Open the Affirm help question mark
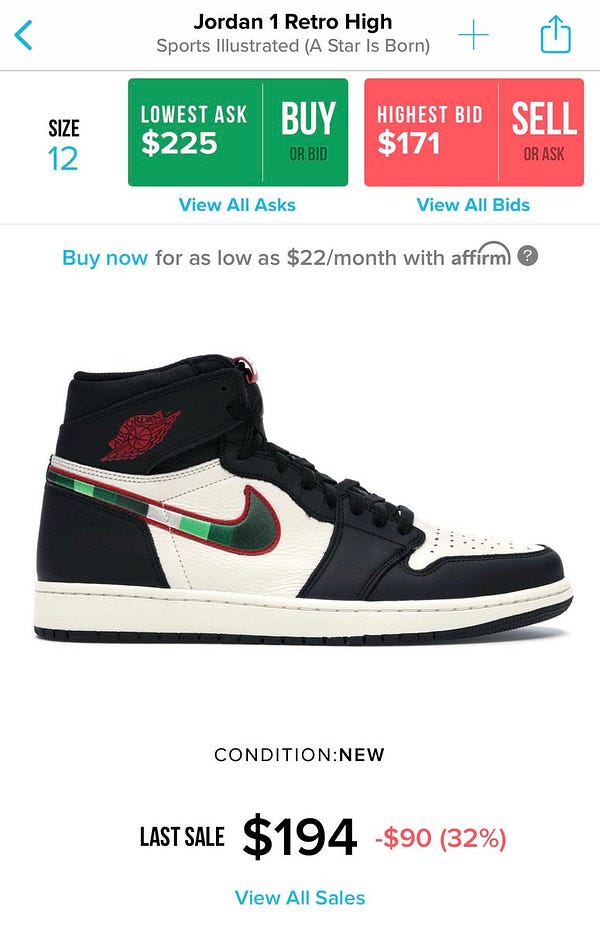This screenshot has width=600, height=929. point(528,256)
